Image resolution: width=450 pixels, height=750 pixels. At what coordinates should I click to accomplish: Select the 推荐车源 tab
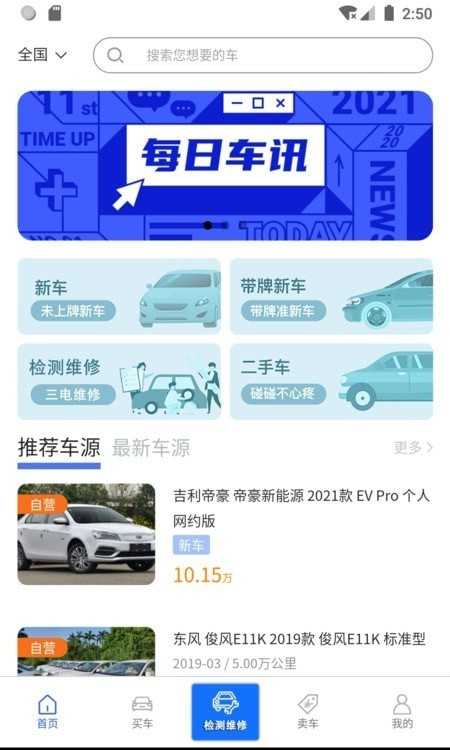pyautogui.click(x=59, y=448)
